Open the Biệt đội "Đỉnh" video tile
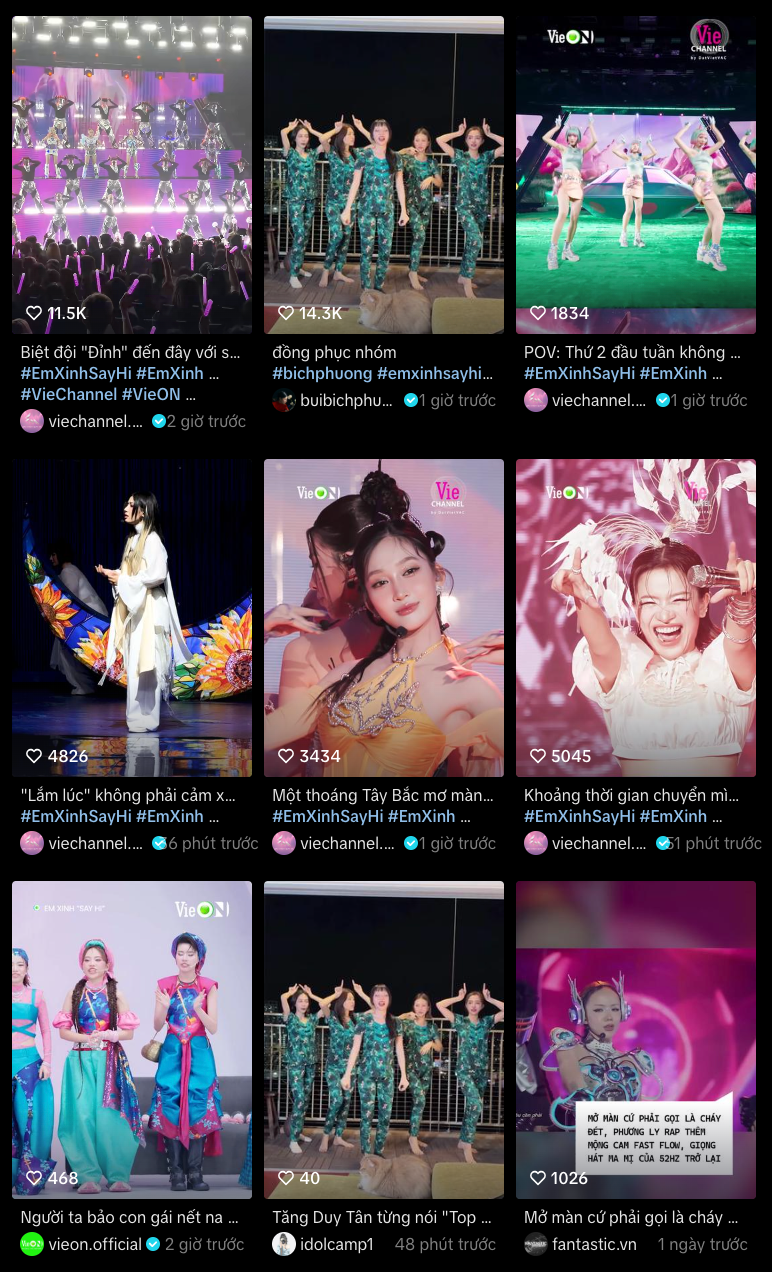 (x=131, y=175)
